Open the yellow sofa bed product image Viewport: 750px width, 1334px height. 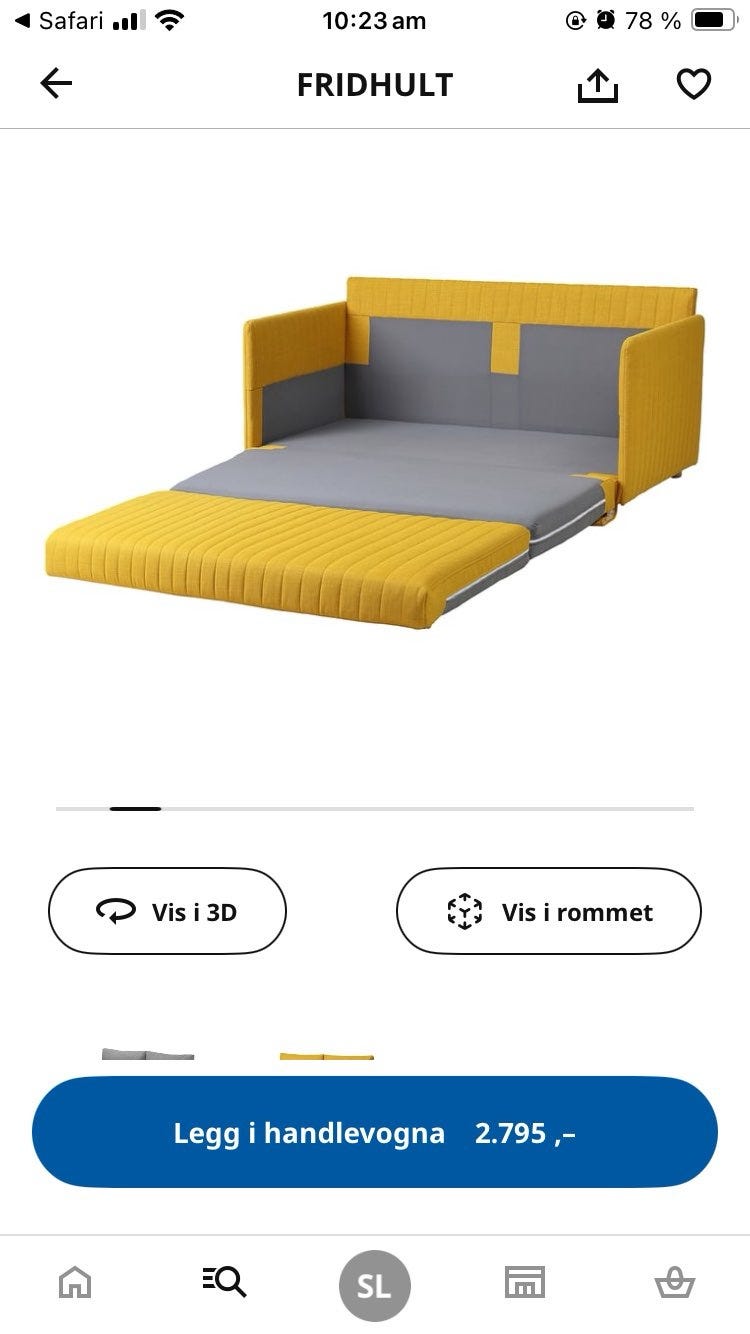coord(375,453)
